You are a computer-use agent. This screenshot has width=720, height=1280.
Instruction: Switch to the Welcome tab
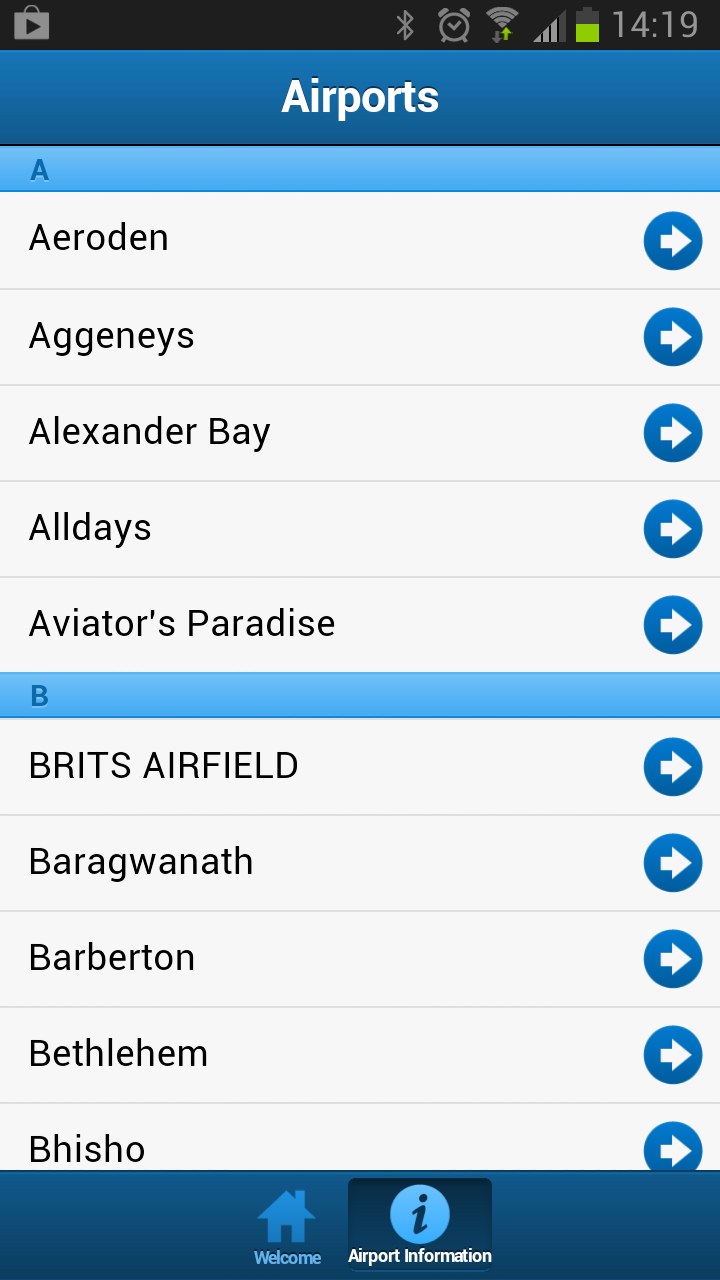(287, 1227)
